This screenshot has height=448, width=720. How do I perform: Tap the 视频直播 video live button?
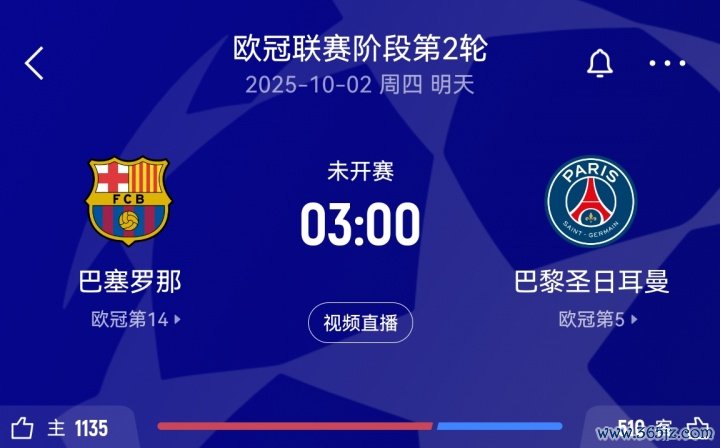(360, 322)
